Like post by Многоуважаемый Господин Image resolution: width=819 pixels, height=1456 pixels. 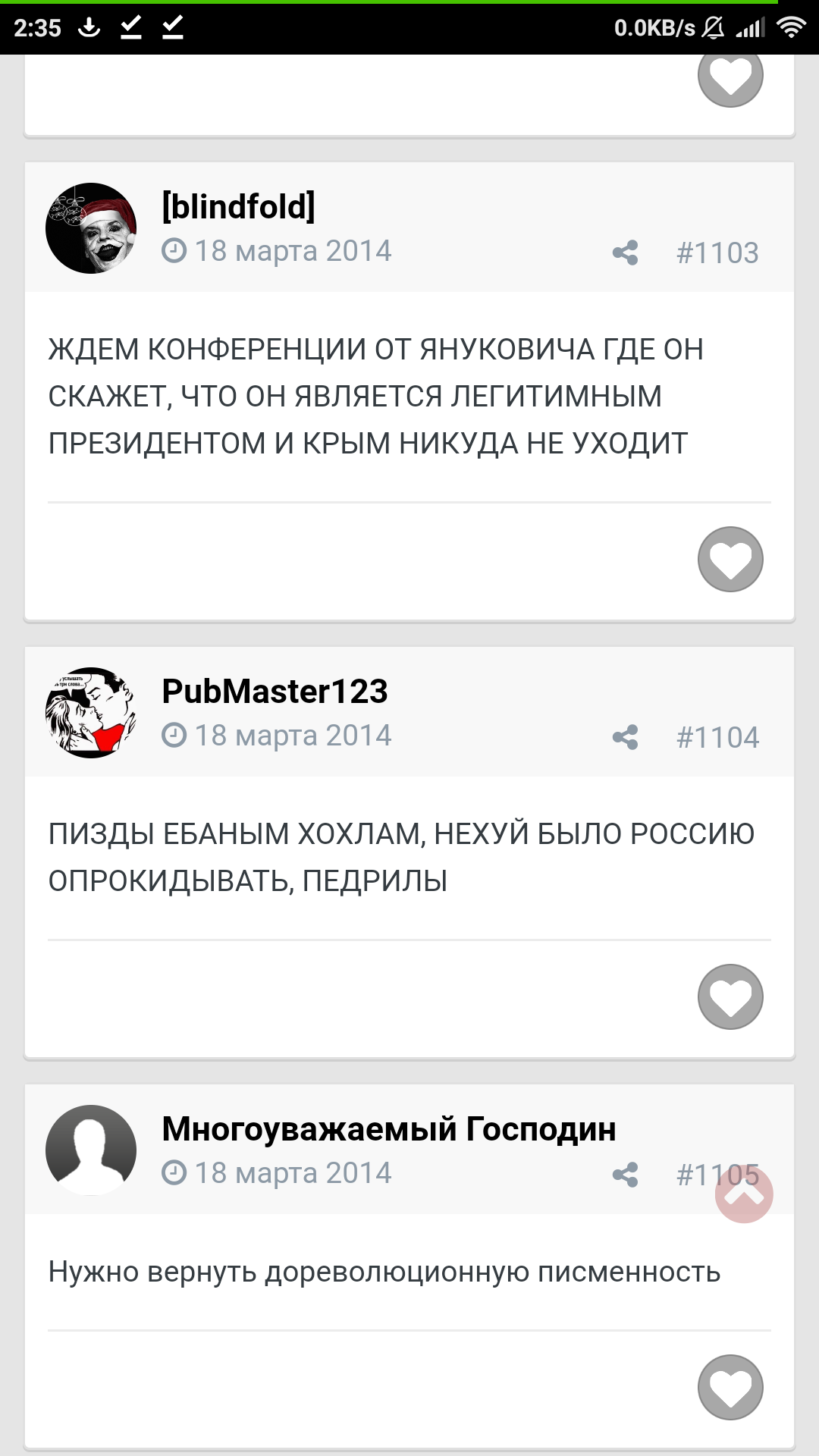coord(730,1387)
